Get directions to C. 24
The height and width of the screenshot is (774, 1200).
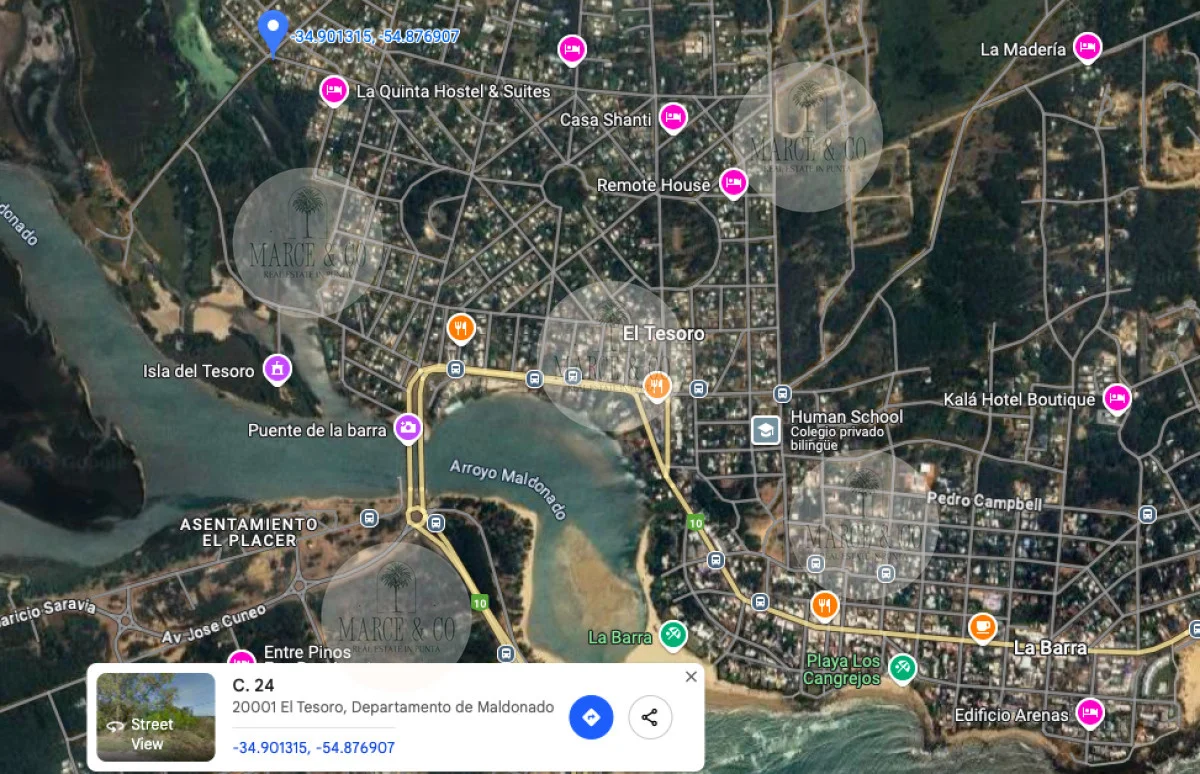591,717
